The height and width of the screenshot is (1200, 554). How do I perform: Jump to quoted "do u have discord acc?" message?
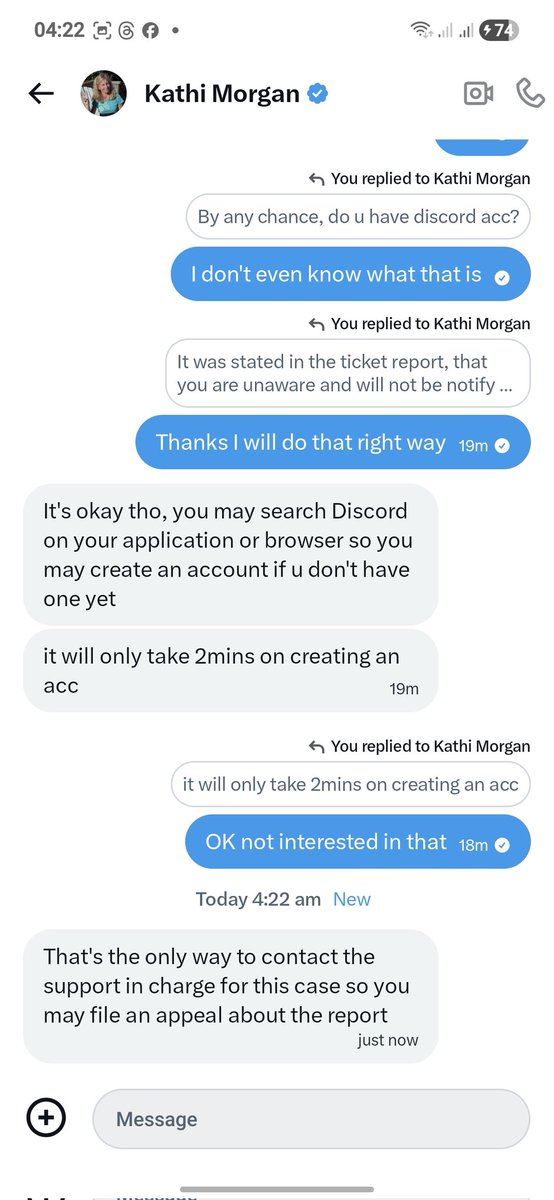point(358,216)
